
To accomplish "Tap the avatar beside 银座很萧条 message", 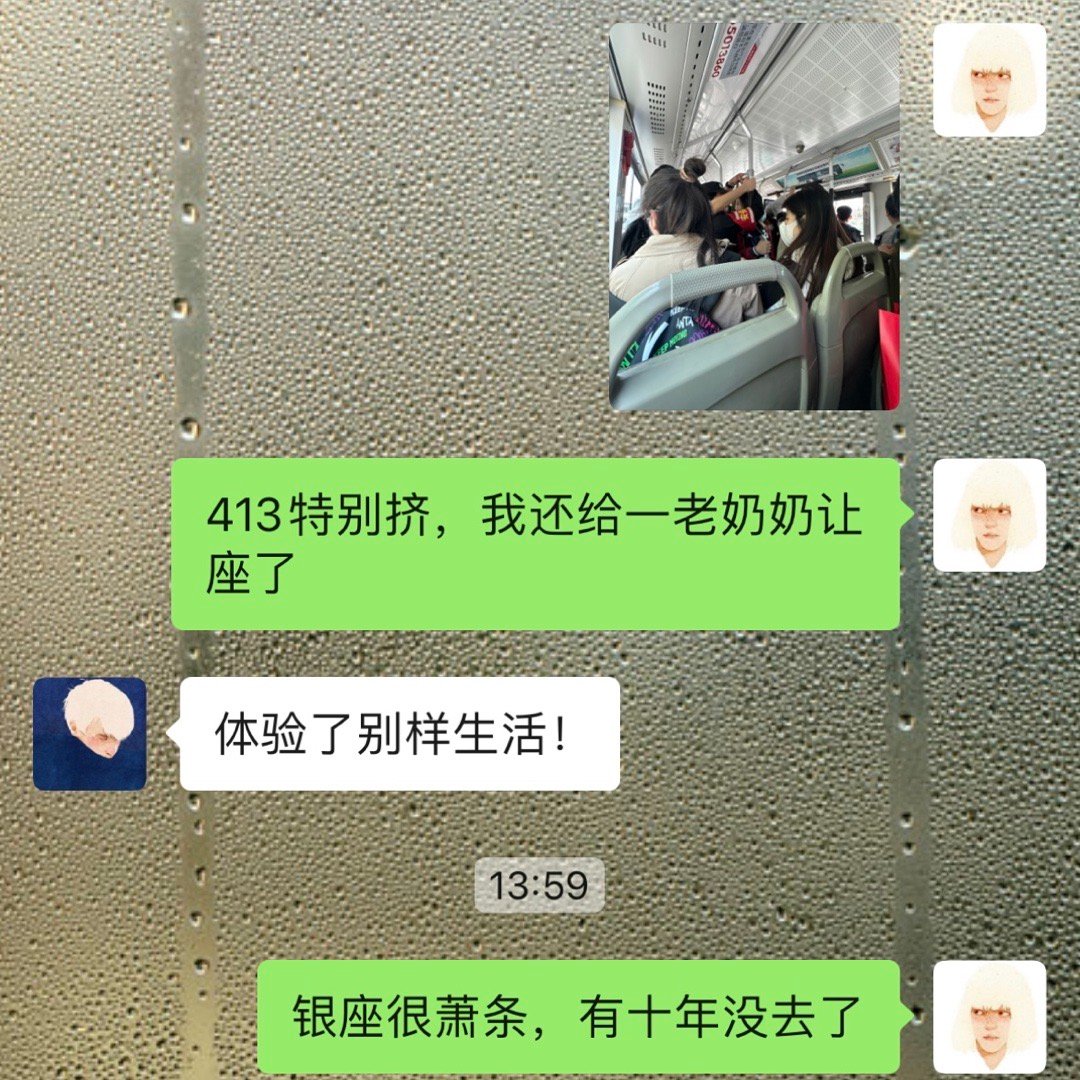I will click(x=989, y=1016).
